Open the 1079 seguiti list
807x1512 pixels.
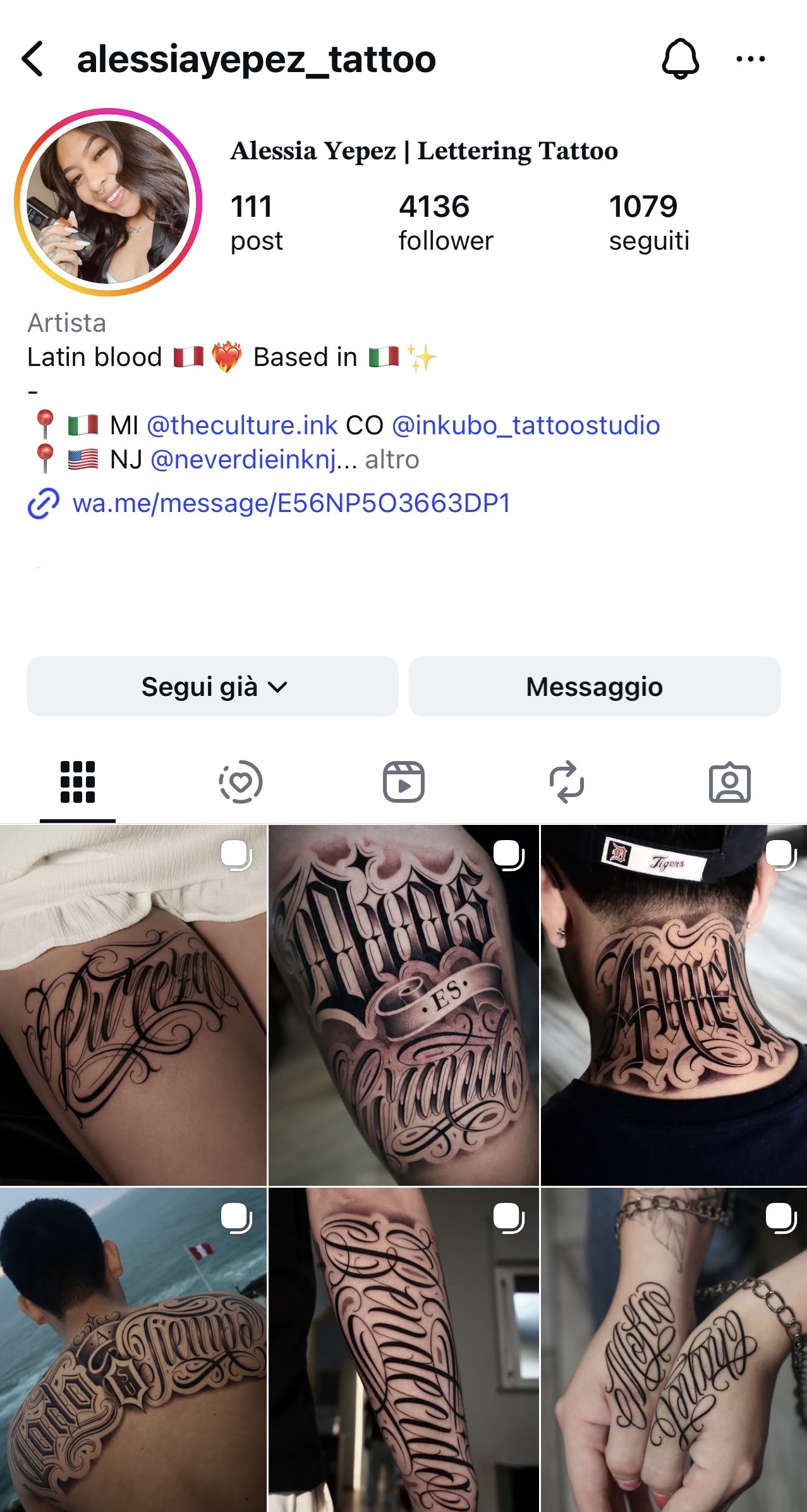tap(648, 223)
